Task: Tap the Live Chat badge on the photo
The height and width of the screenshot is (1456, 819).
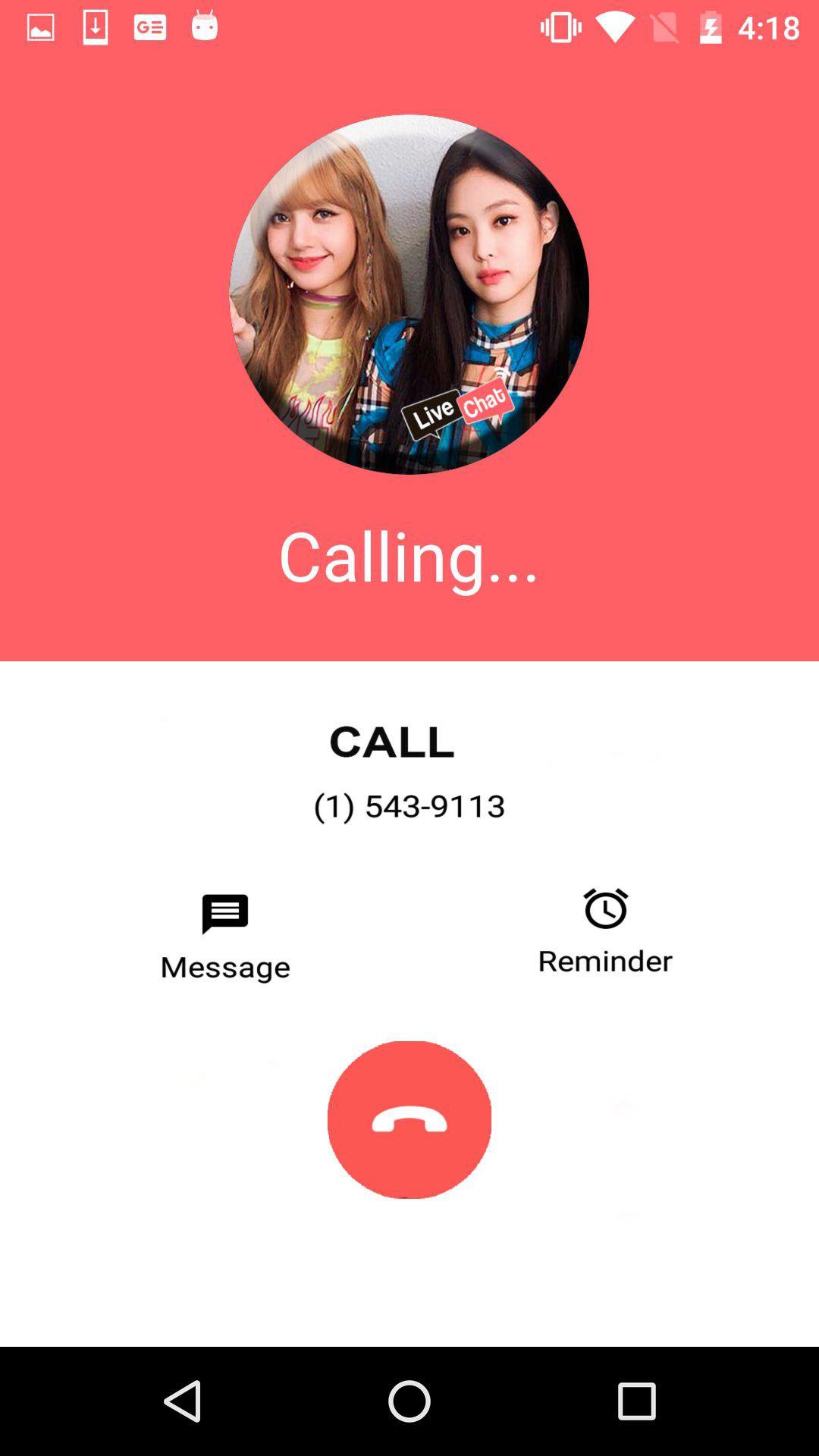Action: coord(458,408)
